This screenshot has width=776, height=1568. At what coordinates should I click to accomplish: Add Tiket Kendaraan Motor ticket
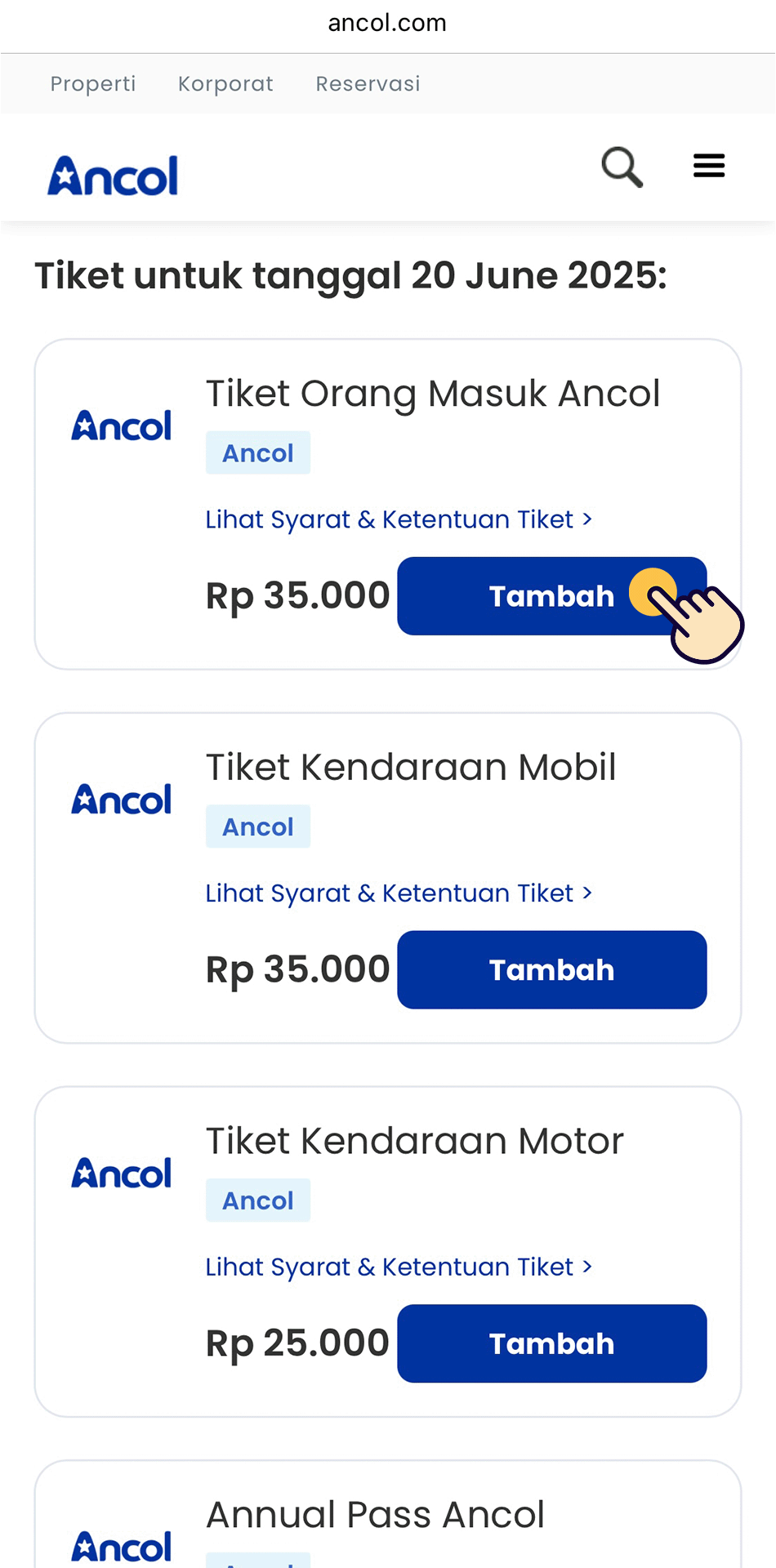click(551, 1343)
